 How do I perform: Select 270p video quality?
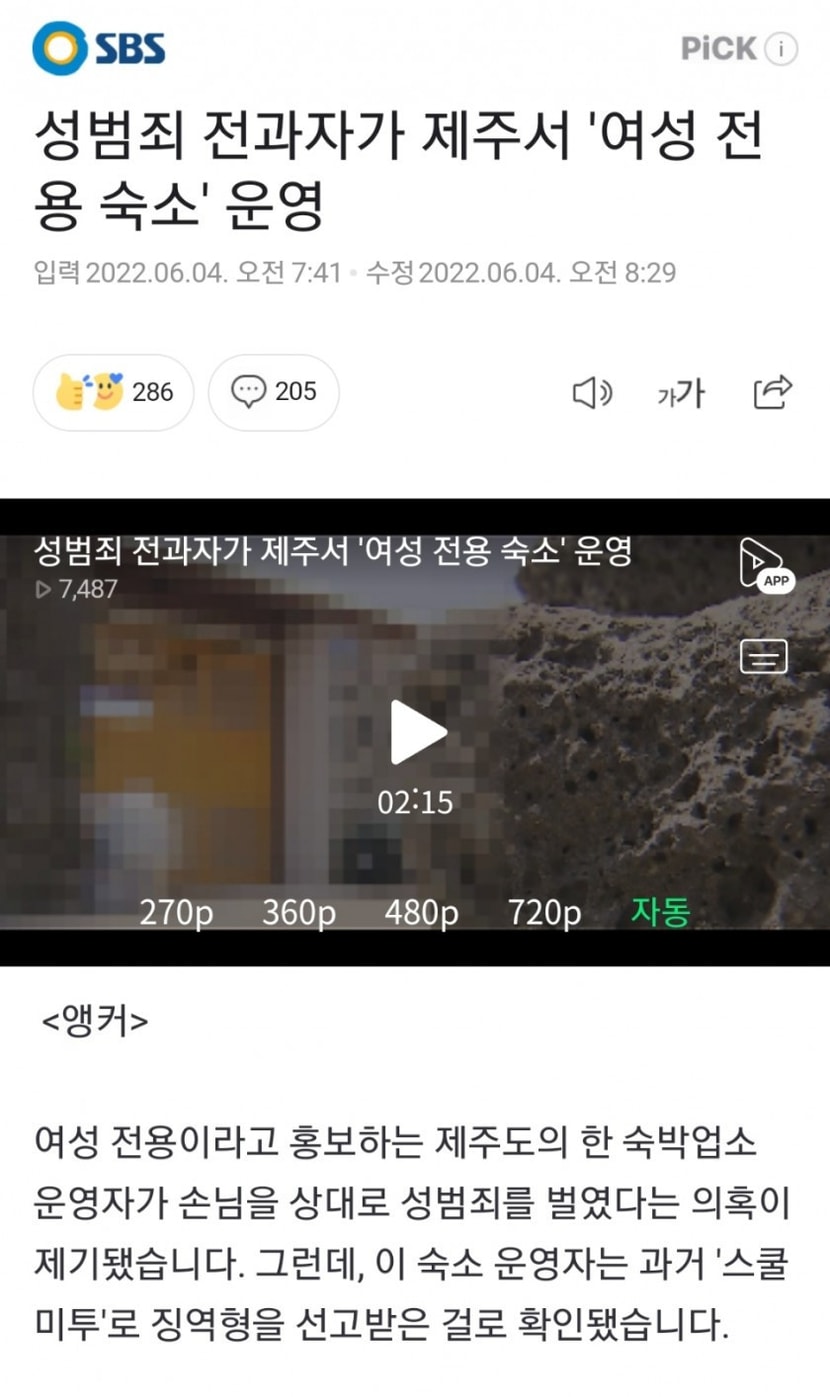[176, 912]
